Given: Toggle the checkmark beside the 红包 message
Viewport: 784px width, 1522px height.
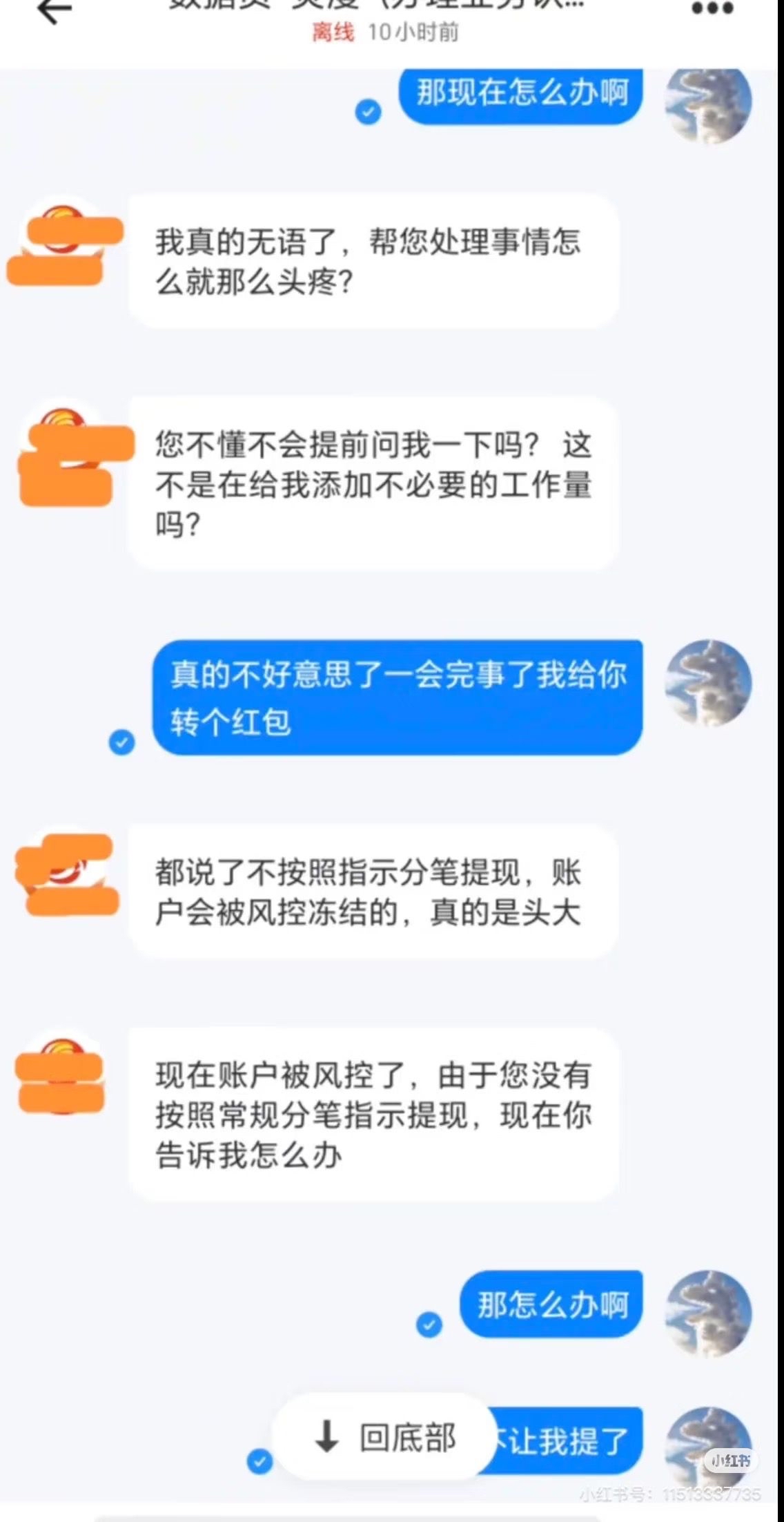Looking at the screenshot, I should [x=121, y=742].
